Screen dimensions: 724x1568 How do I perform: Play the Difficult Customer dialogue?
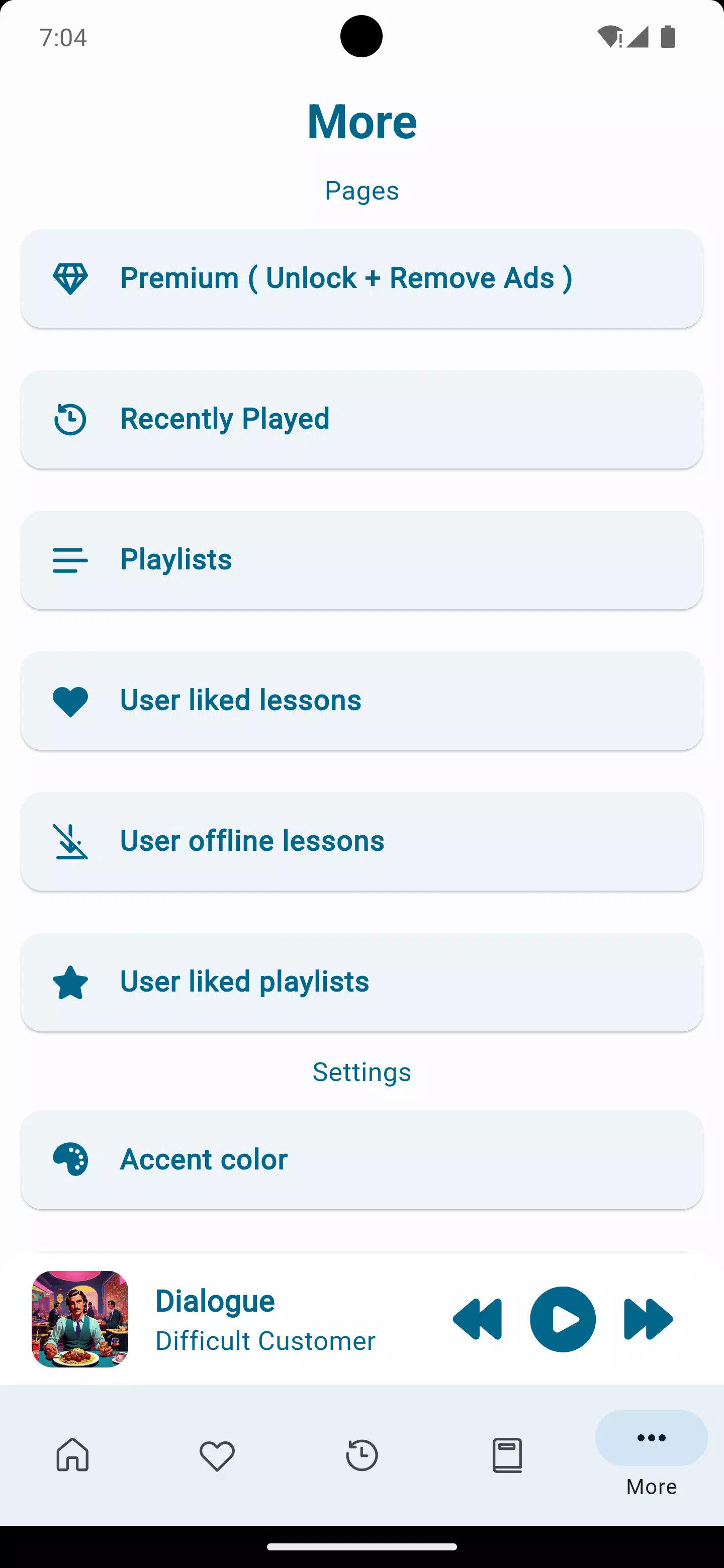pos(562,1319)
